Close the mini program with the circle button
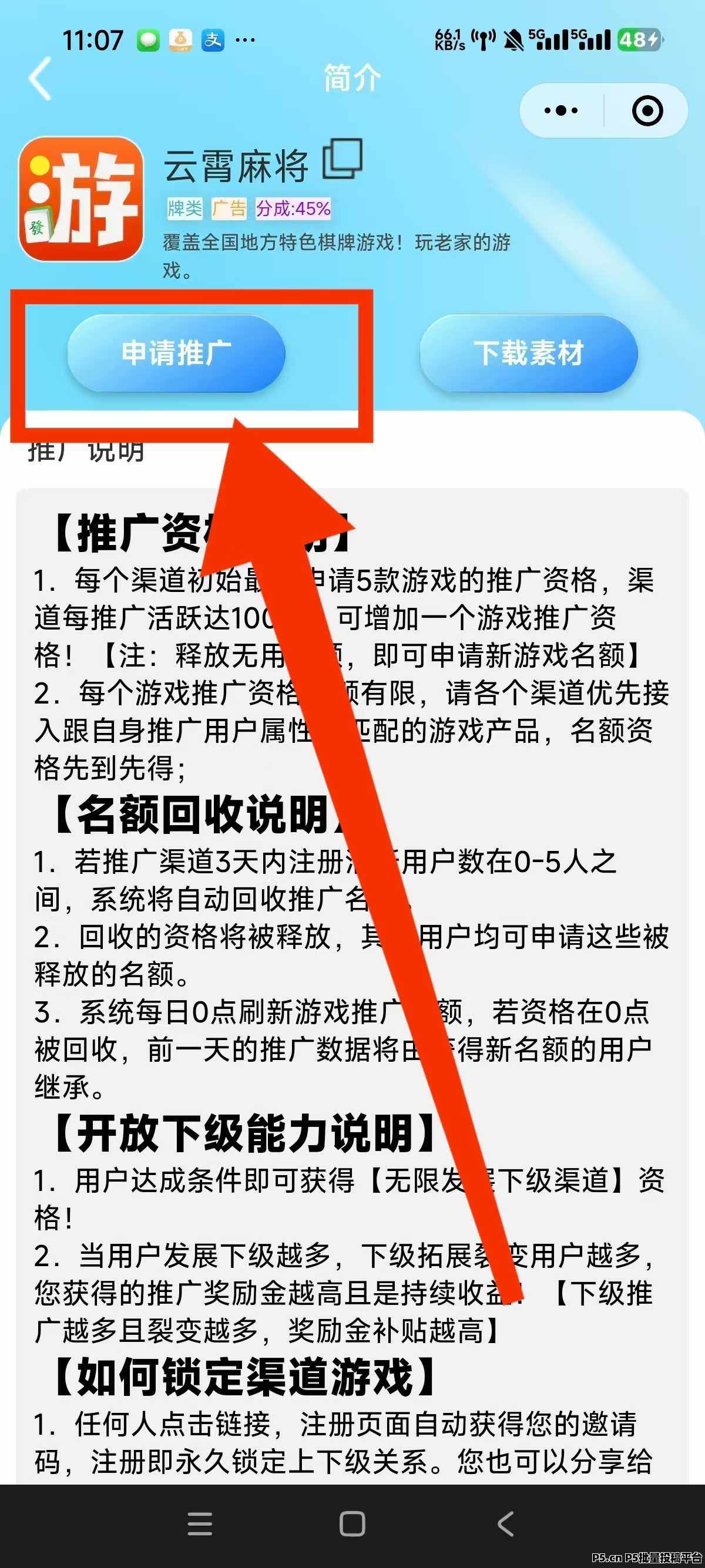The height and width of the screenshot is (1568, 705). (647, 111)
